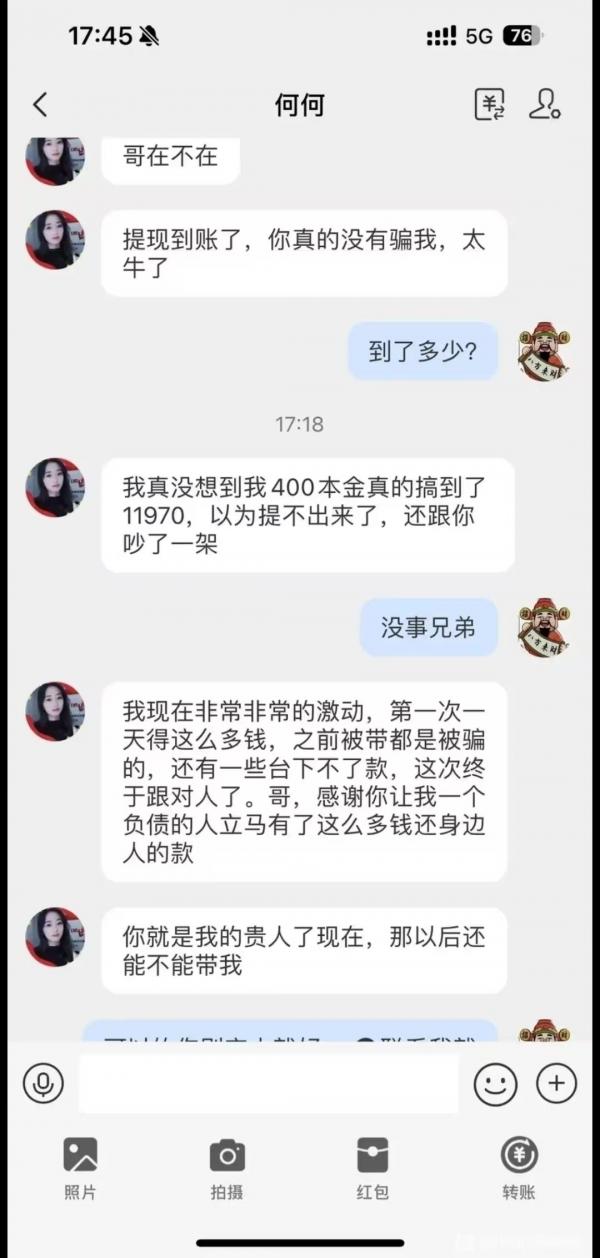
Task: Start a 转账 money transfer
Action: (519, 1167)
